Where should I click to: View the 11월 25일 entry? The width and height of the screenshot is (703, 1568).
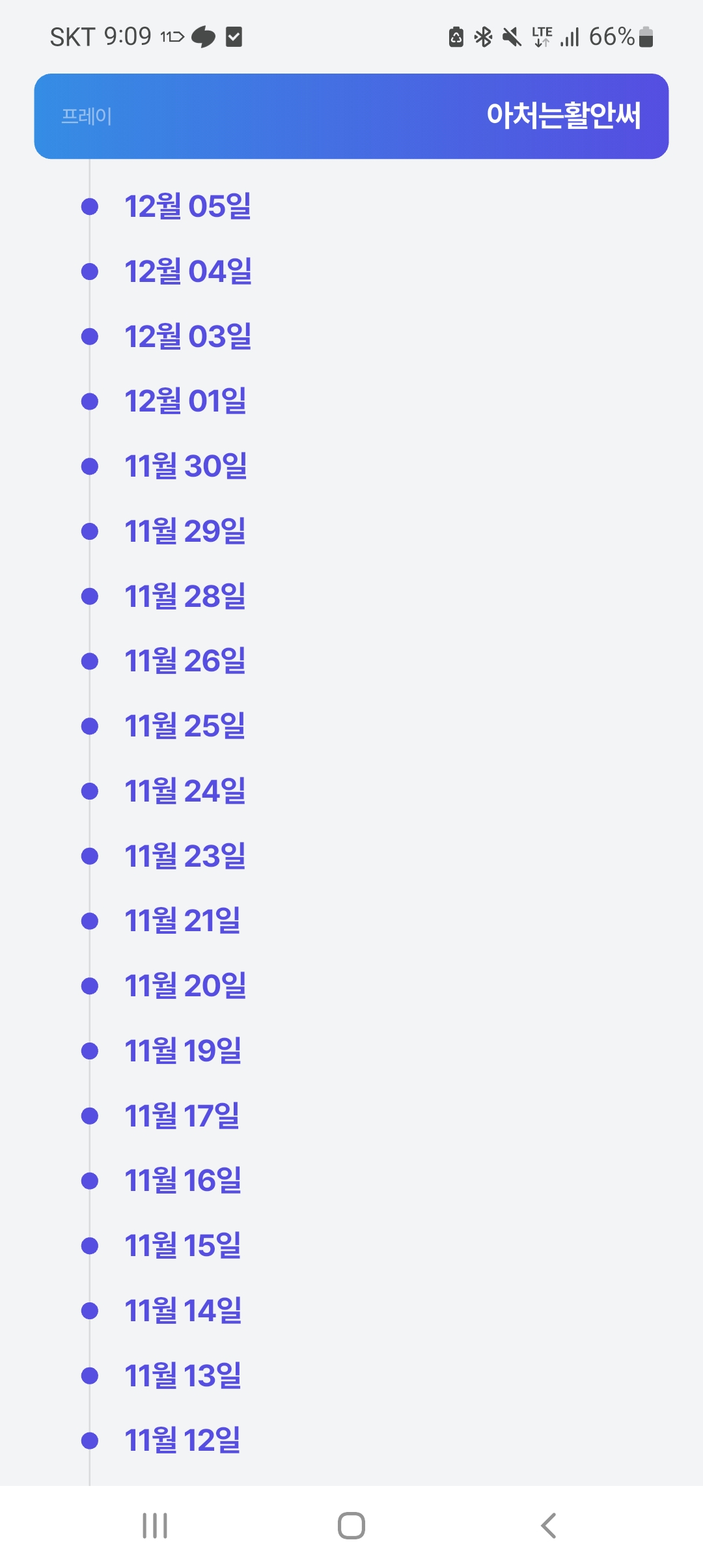pyautogui.click(x=185, y=726)
